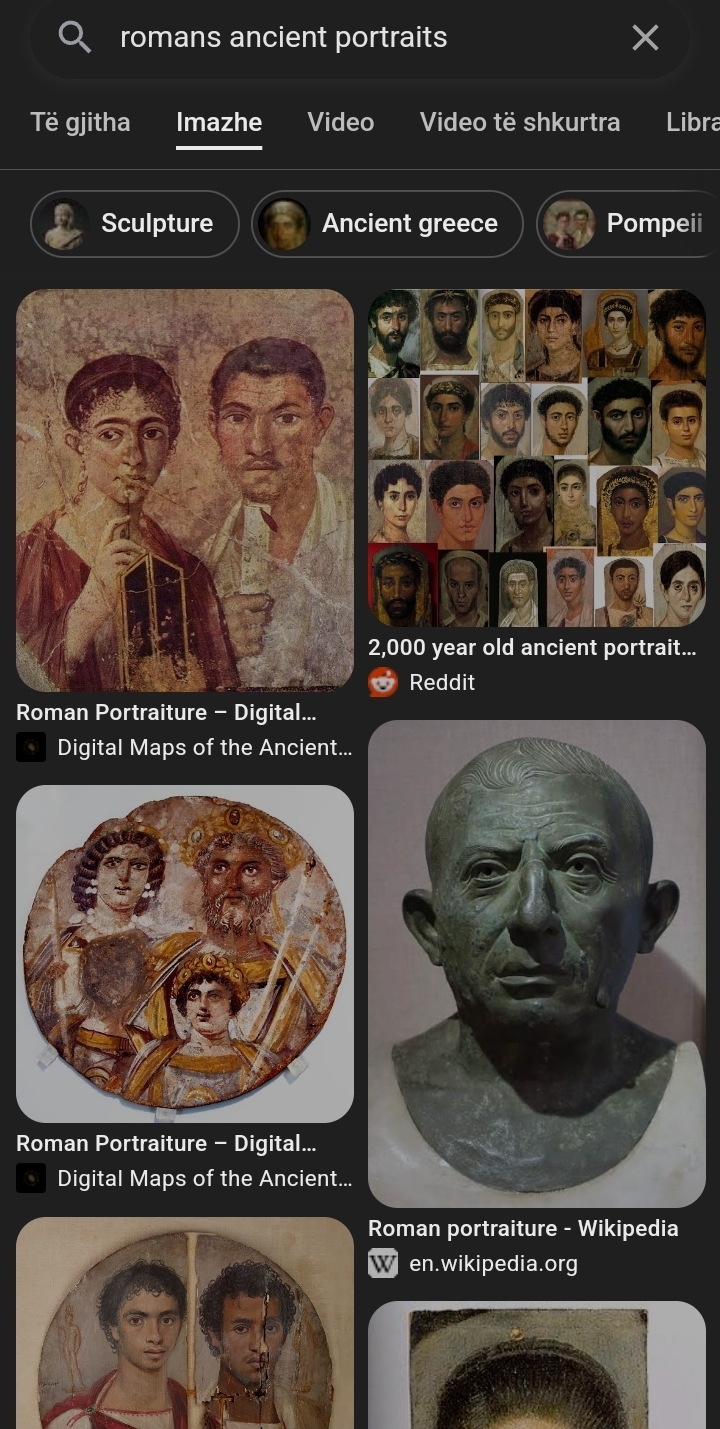This screenshot has width=720, height=1429.
Task: Filter results by Ancient greece chip
Action: coord(387,223)
